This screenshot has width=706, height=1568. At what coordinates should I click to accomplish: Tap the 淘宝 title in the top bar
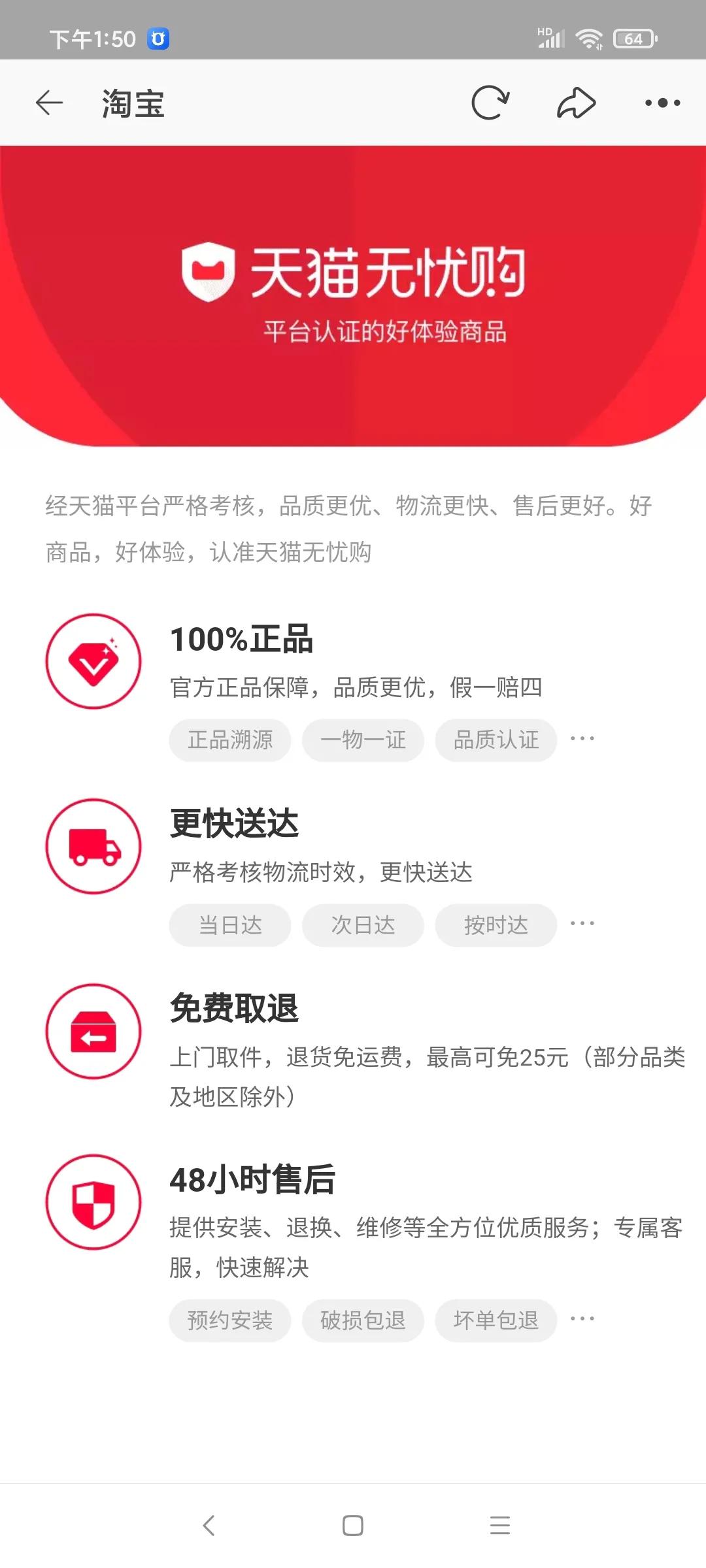pos(132,103)
